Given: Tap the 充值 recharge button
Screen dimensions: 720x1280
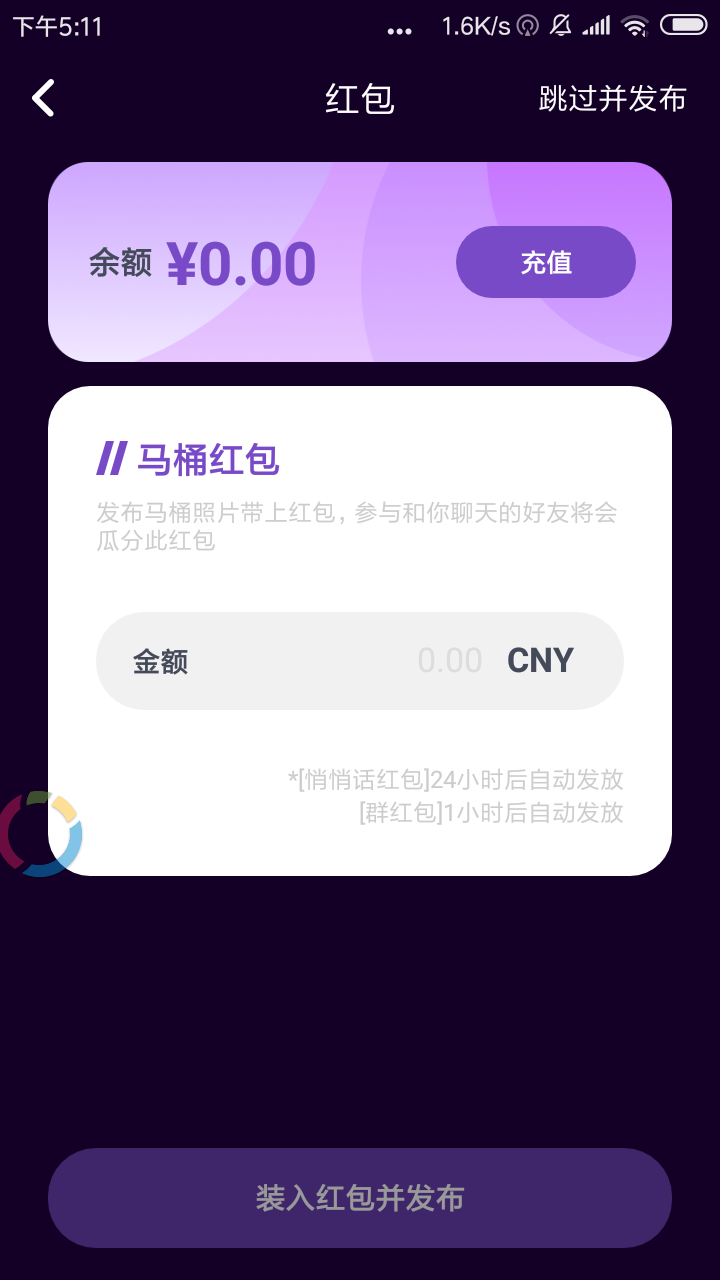Looking at the screenshot, I should (546, 262).
